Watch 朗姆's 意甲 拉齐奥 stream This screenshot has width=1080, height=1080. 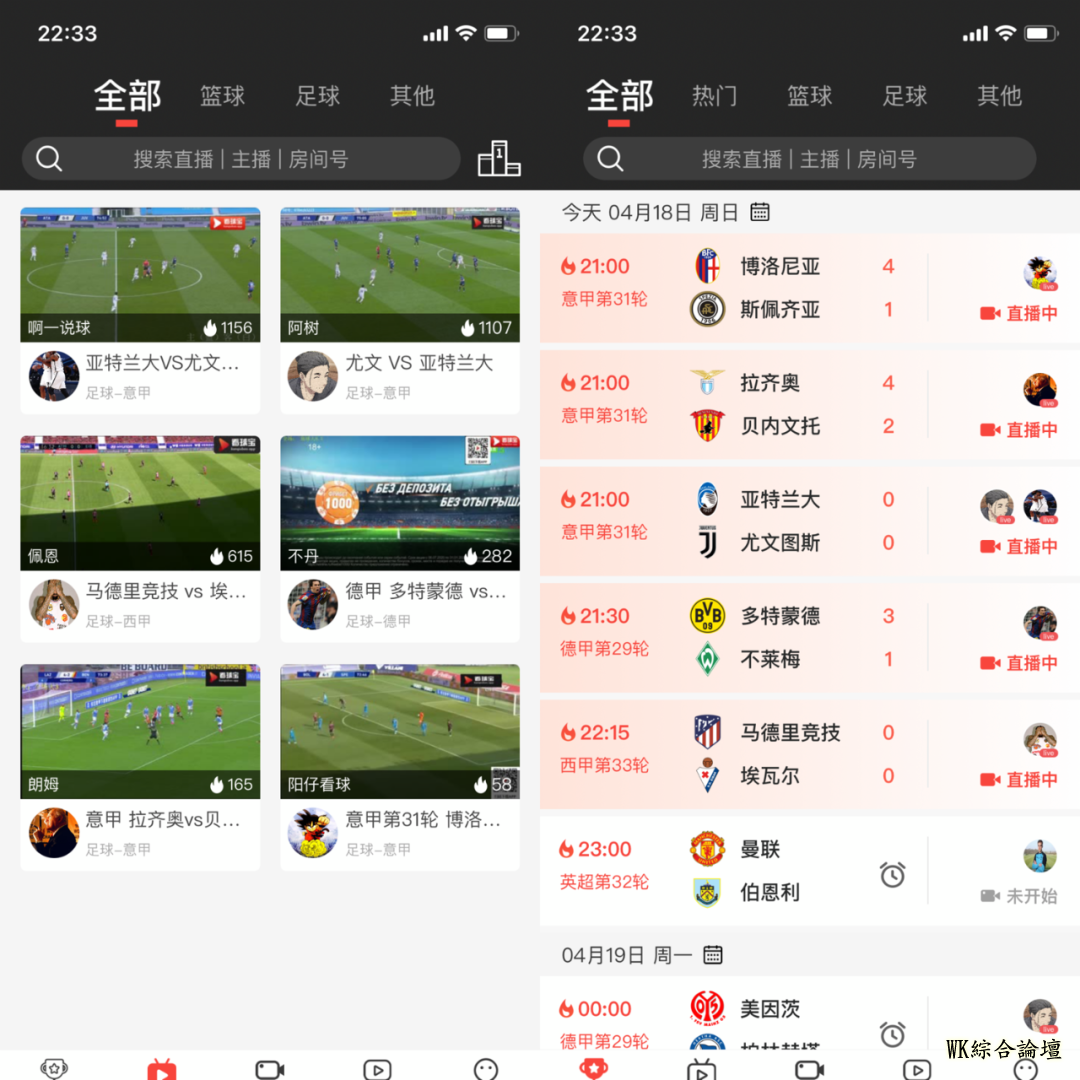tap(140, 732)
